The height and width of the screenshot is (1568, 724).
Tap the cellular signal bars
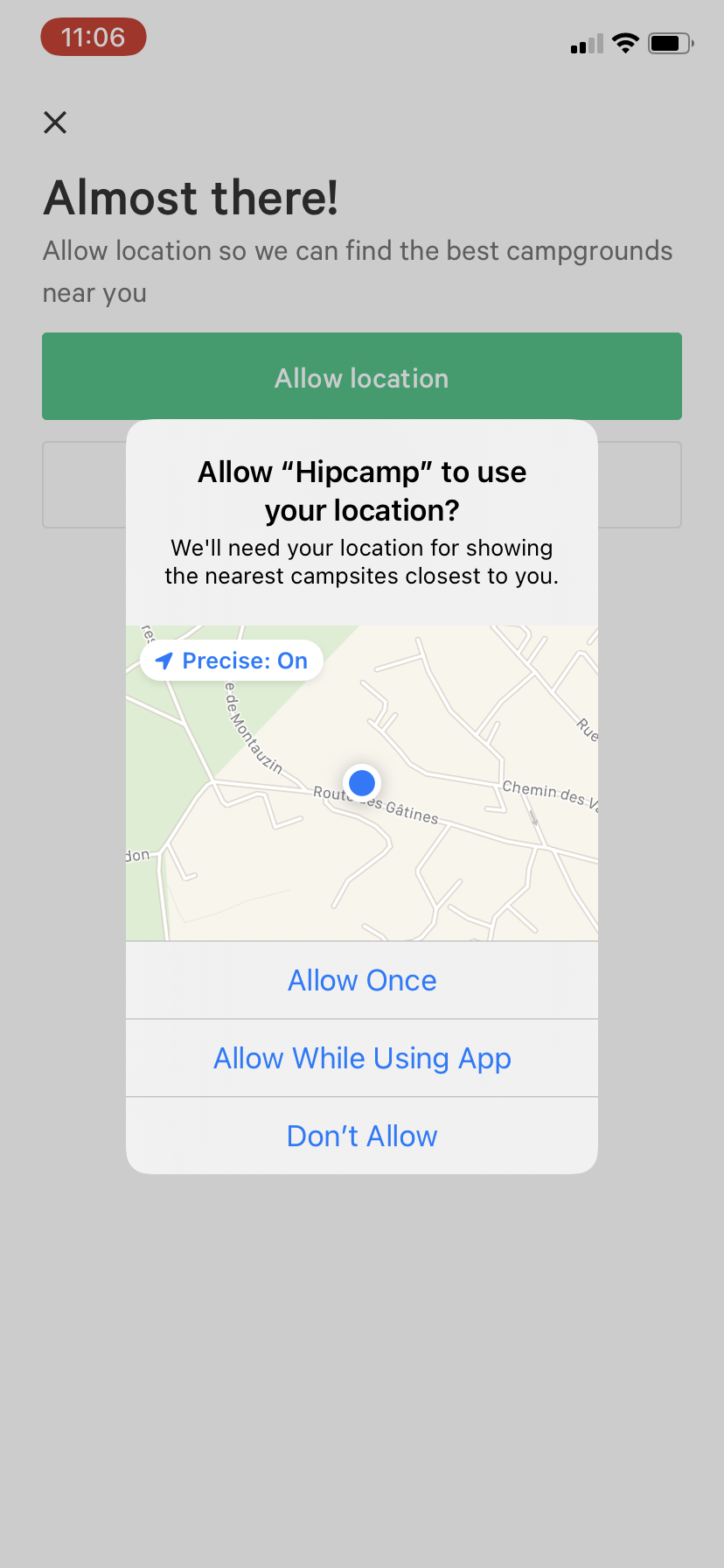tap(585, 42)
